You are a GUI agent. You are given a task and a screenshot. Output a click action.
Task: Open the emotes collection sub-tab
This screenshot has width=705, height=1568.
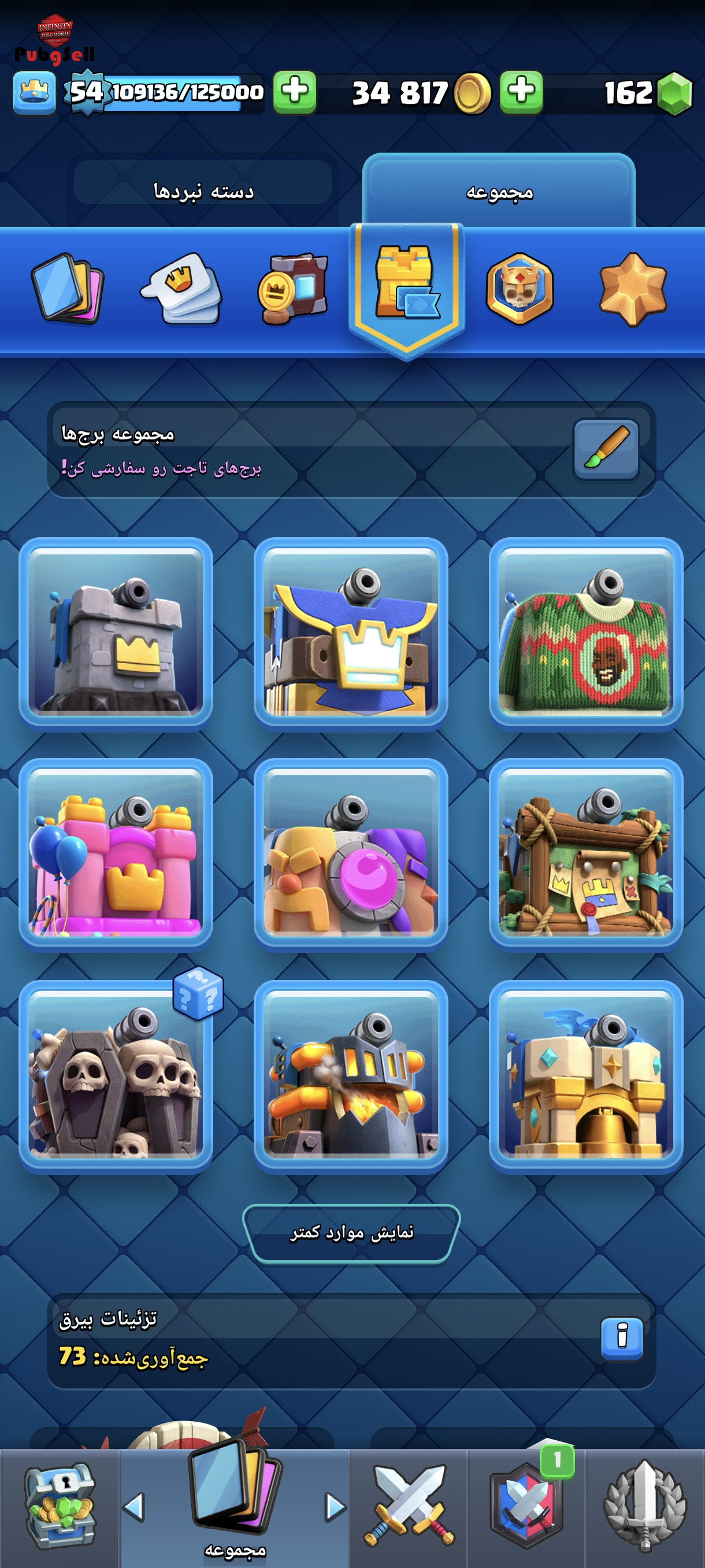181,288
